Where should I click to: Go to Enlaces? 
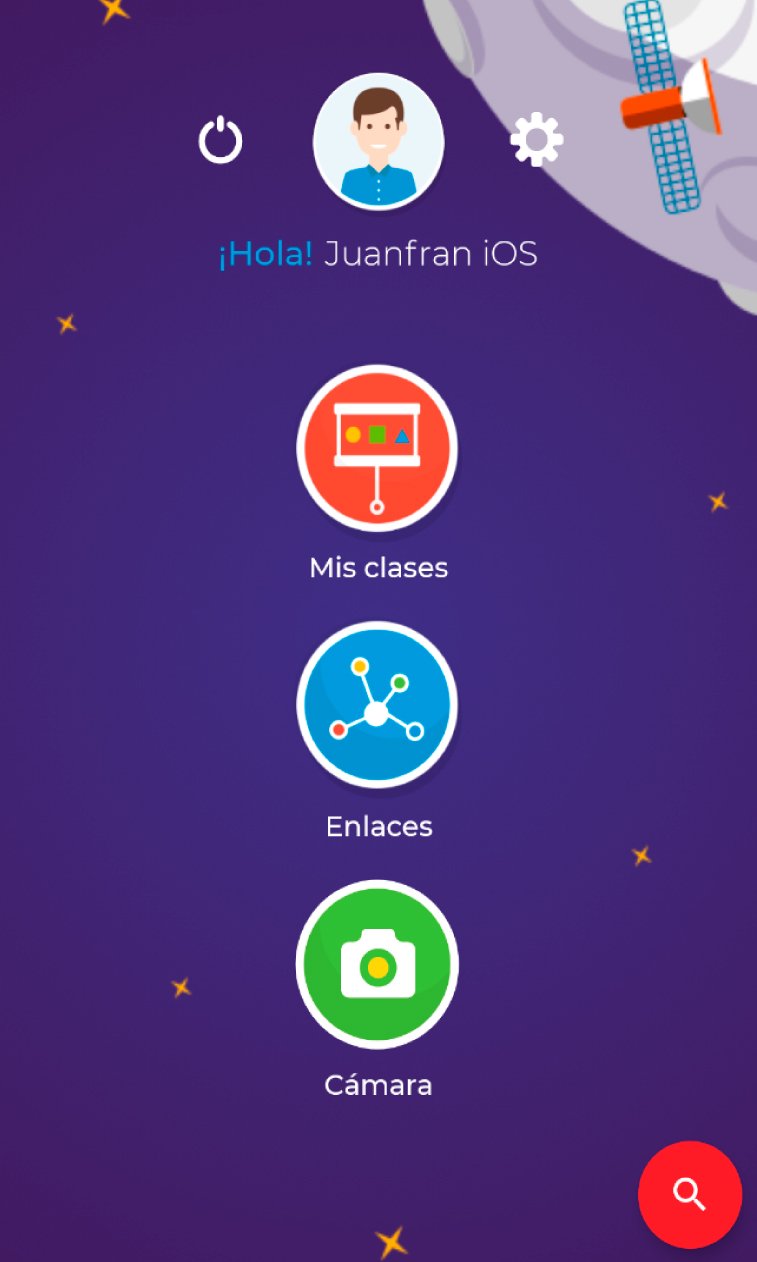click(x=377, y=705)
